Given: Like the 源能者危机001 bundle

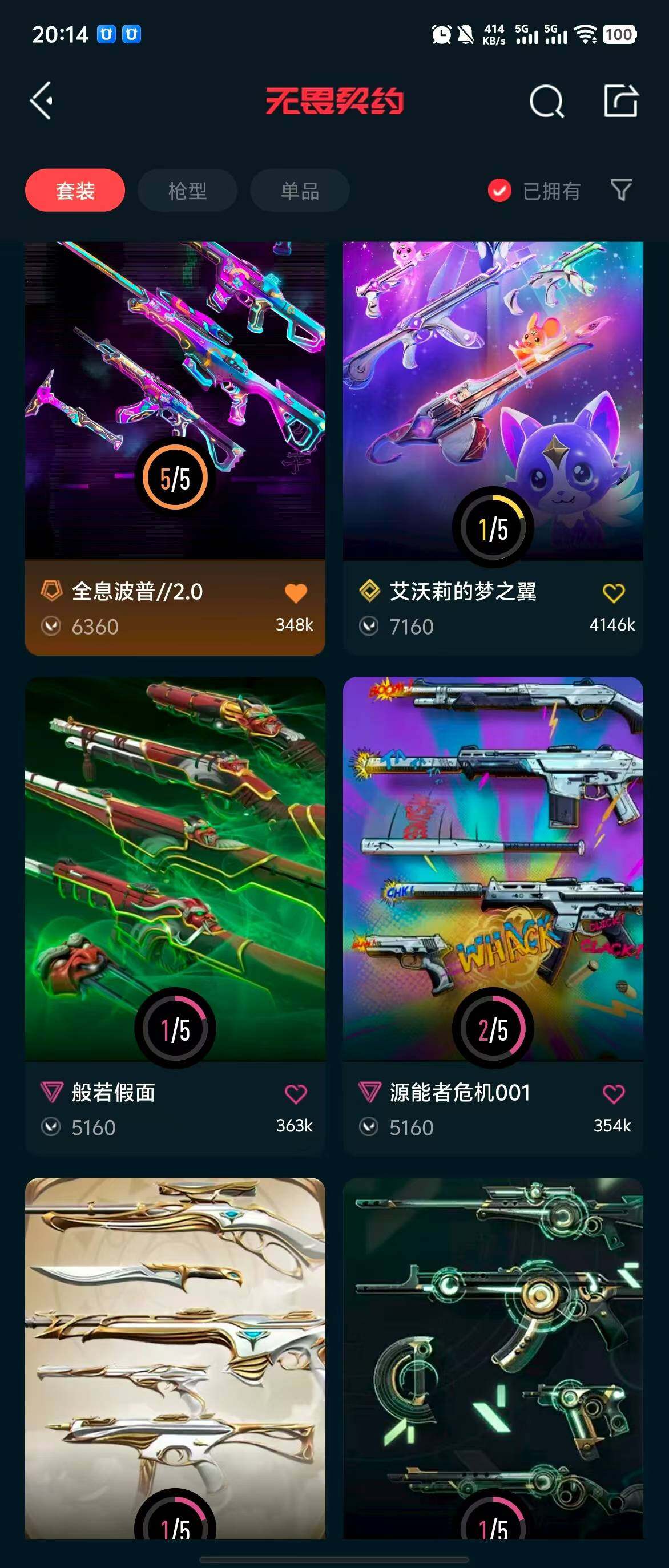Looking at the screenshot, I should click(x=613, y=1093).
